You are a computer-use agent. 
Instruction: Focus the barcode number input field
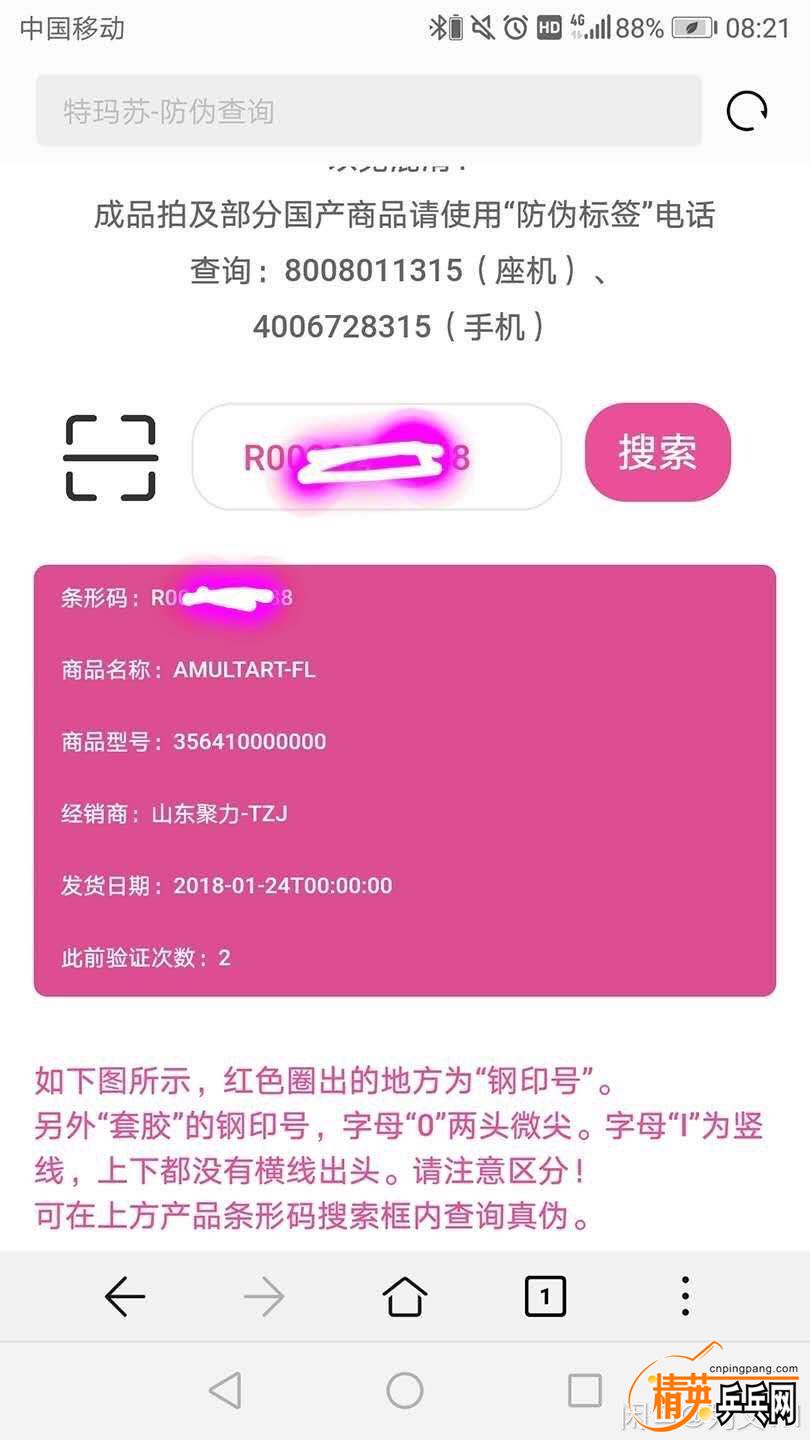tap(376, 457)
